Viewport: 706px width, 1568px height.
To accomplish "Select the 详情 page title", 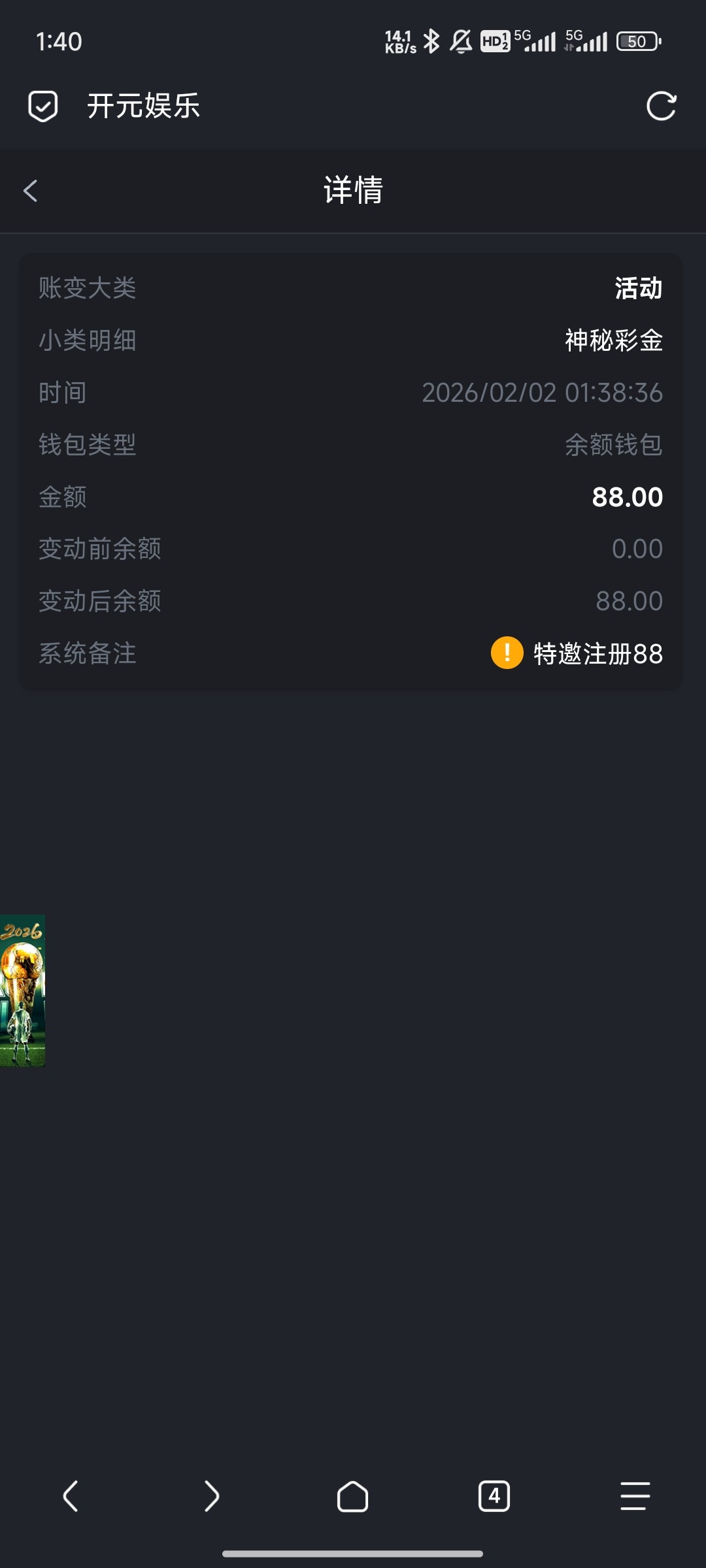I will (x=353, y=191).
